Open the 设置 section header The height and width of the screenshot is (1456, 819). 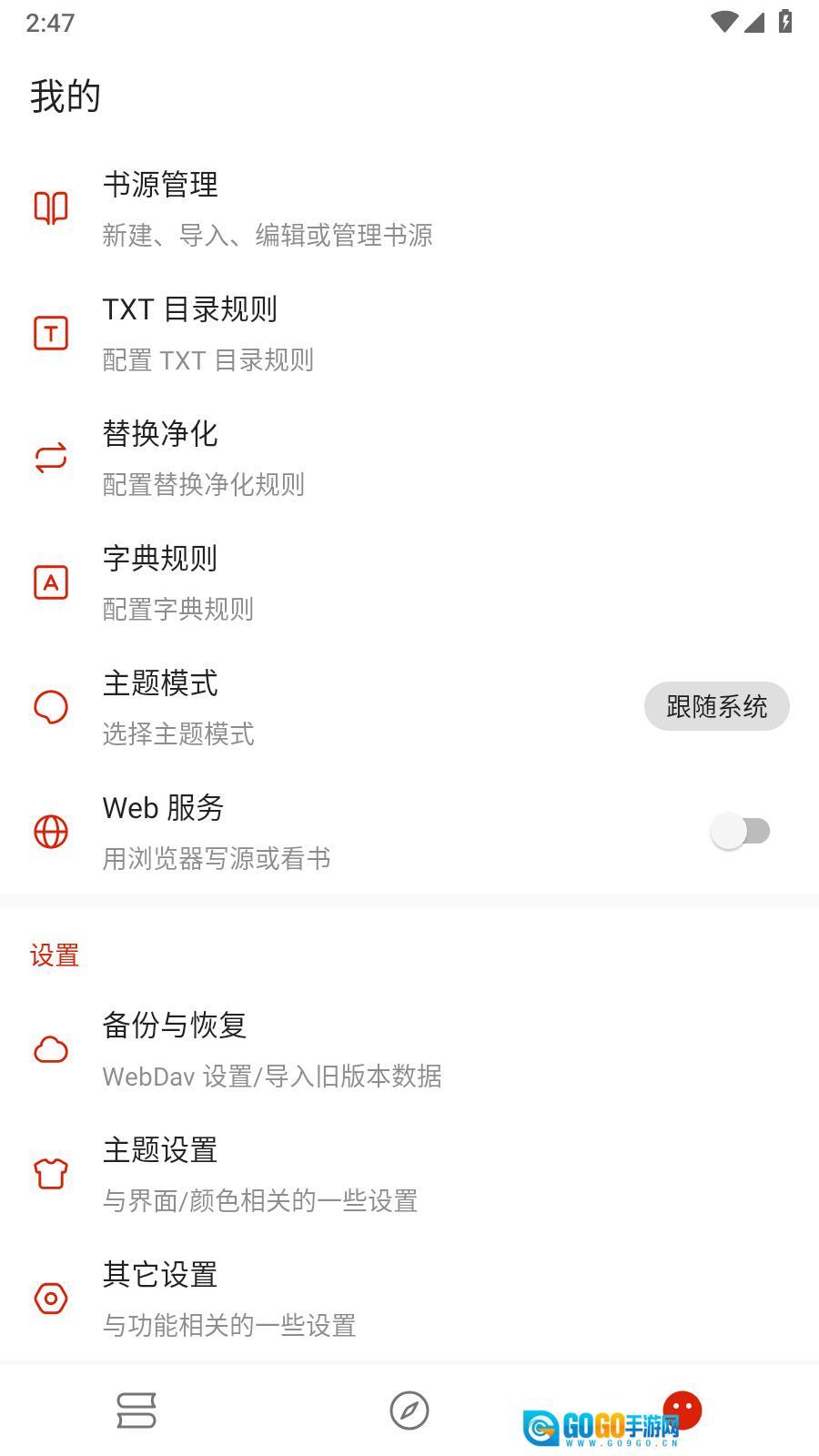[x=55, y=955]
